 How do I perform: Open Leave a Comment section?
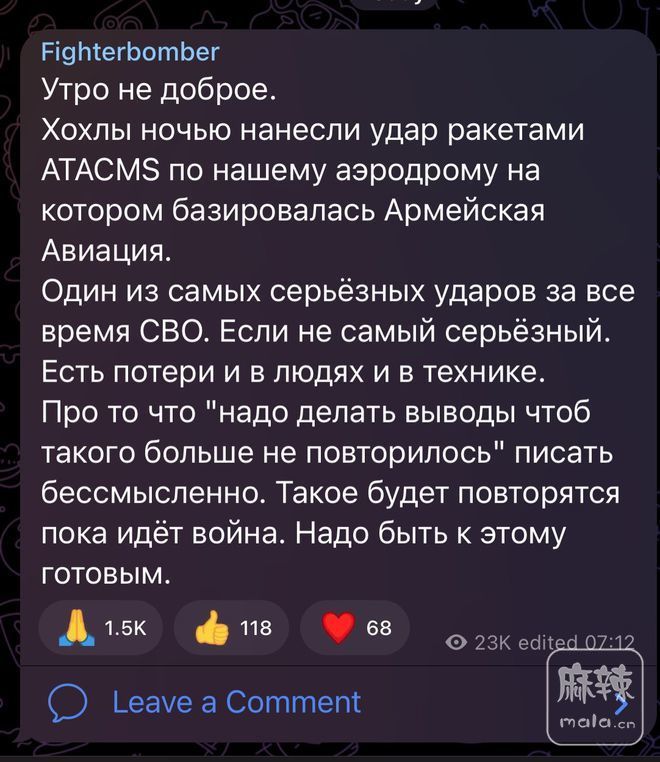236,702
